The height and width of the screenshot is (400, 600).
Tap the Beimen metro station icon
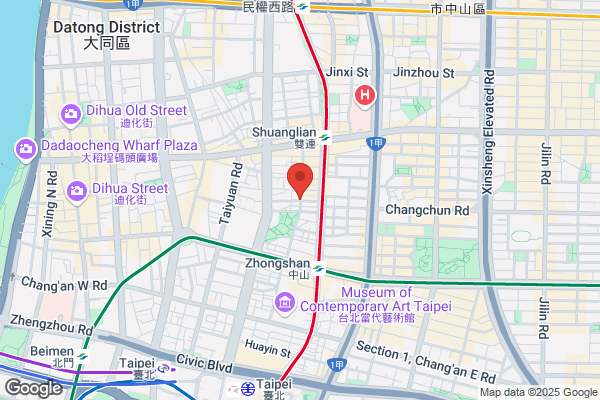tap(82, 357)
